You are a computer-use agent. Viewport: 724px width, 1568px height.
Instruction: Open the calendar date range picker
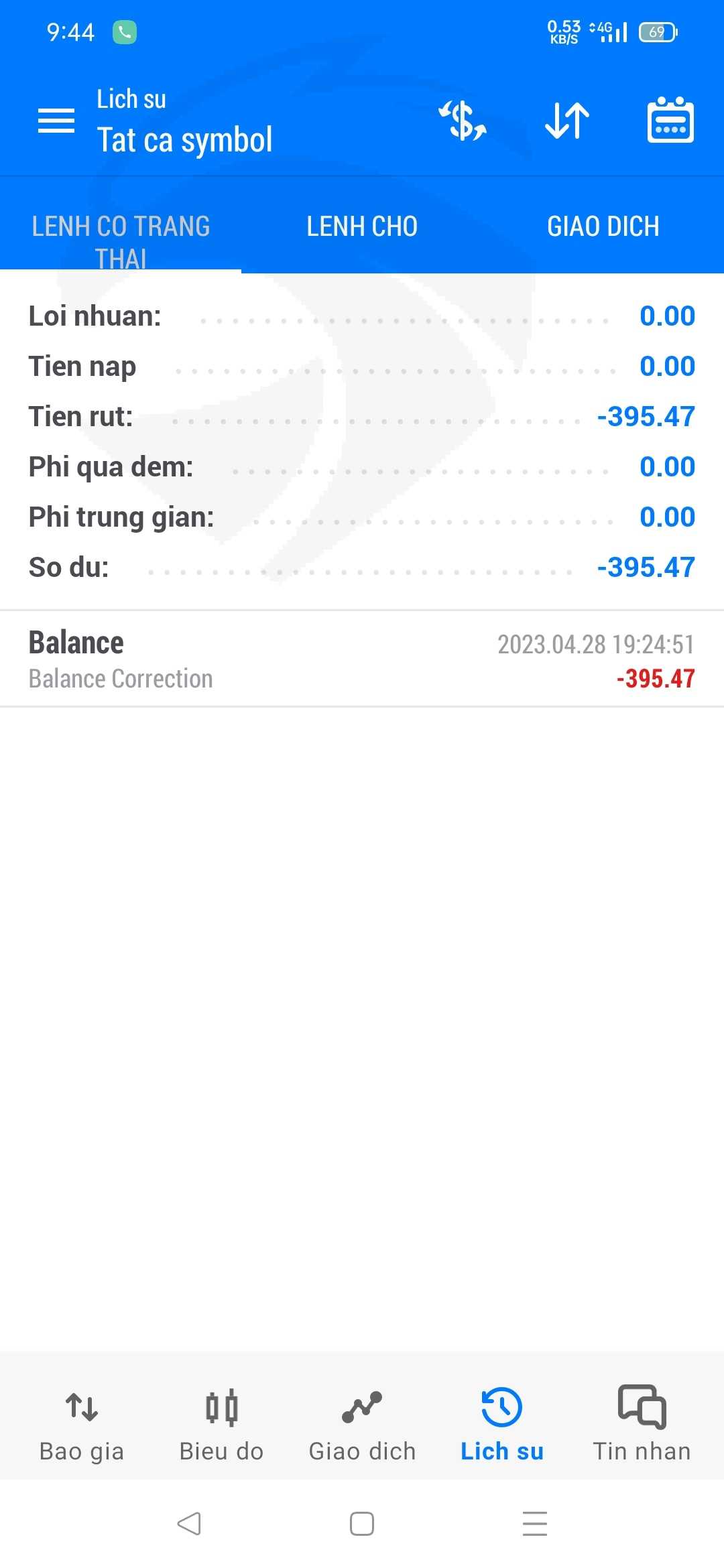point(670,121)
